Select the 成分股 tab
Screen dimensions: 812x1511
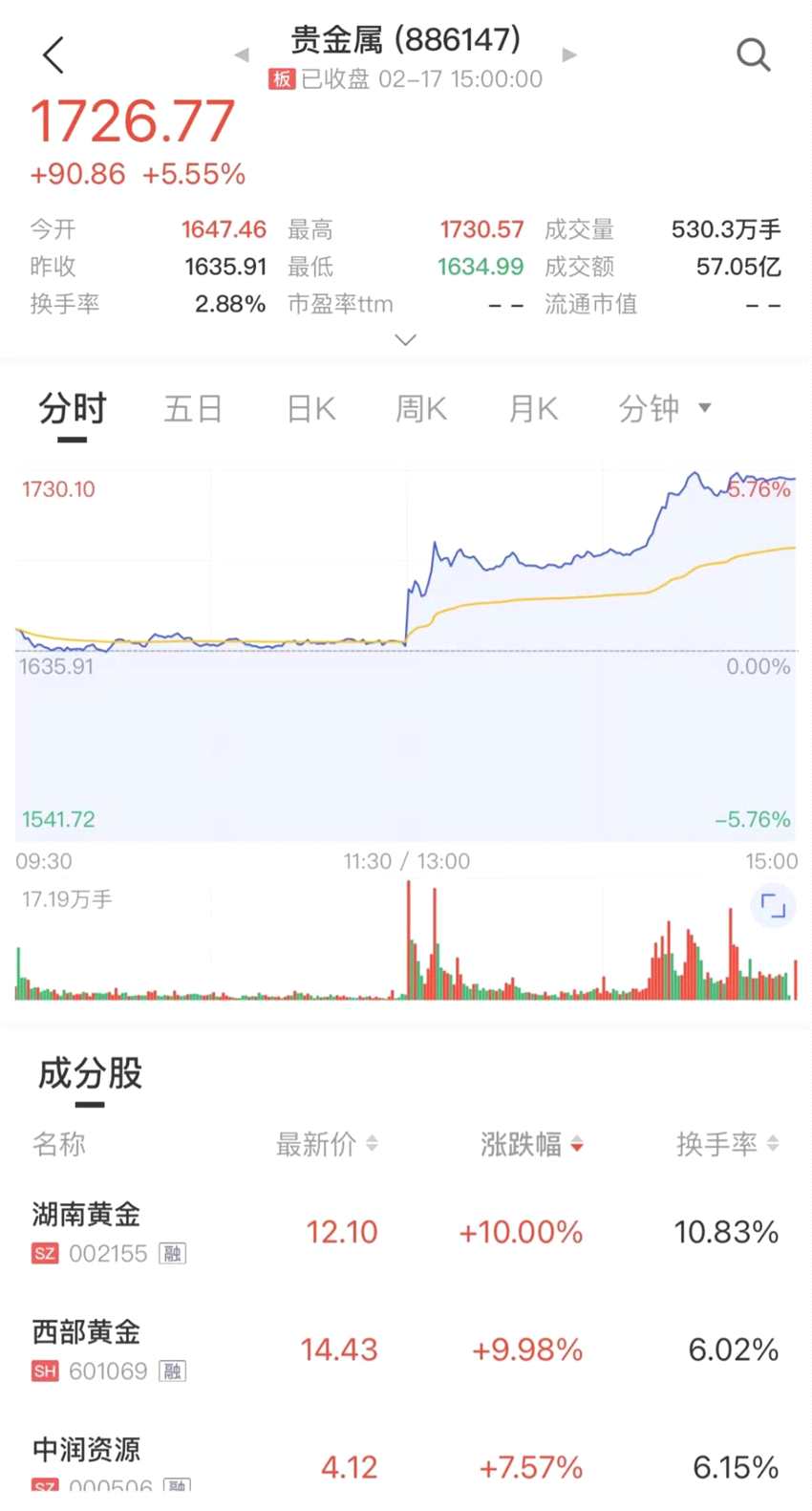click(90, 1074)
